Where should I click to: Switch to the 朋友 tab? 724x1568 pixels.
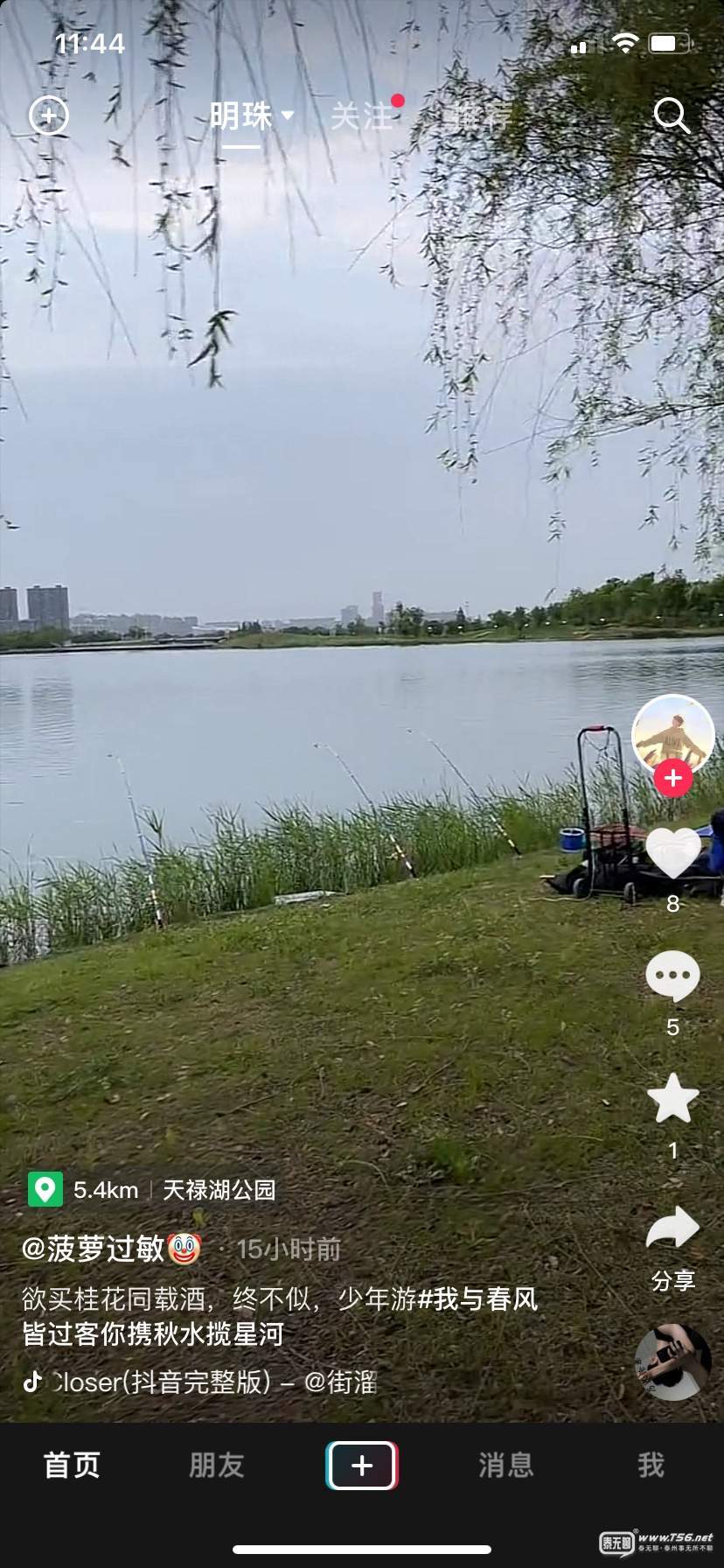coord(216,1465)
